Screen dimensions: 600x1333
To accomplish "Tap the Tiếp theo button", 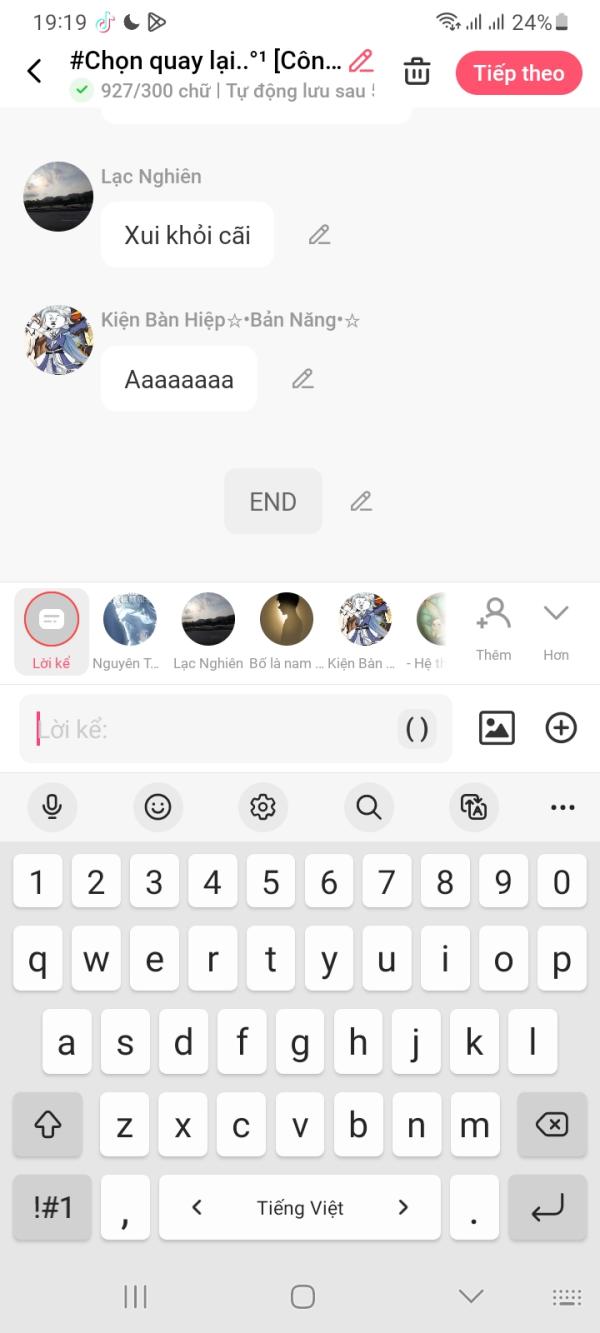I will [x=519, y=73].
